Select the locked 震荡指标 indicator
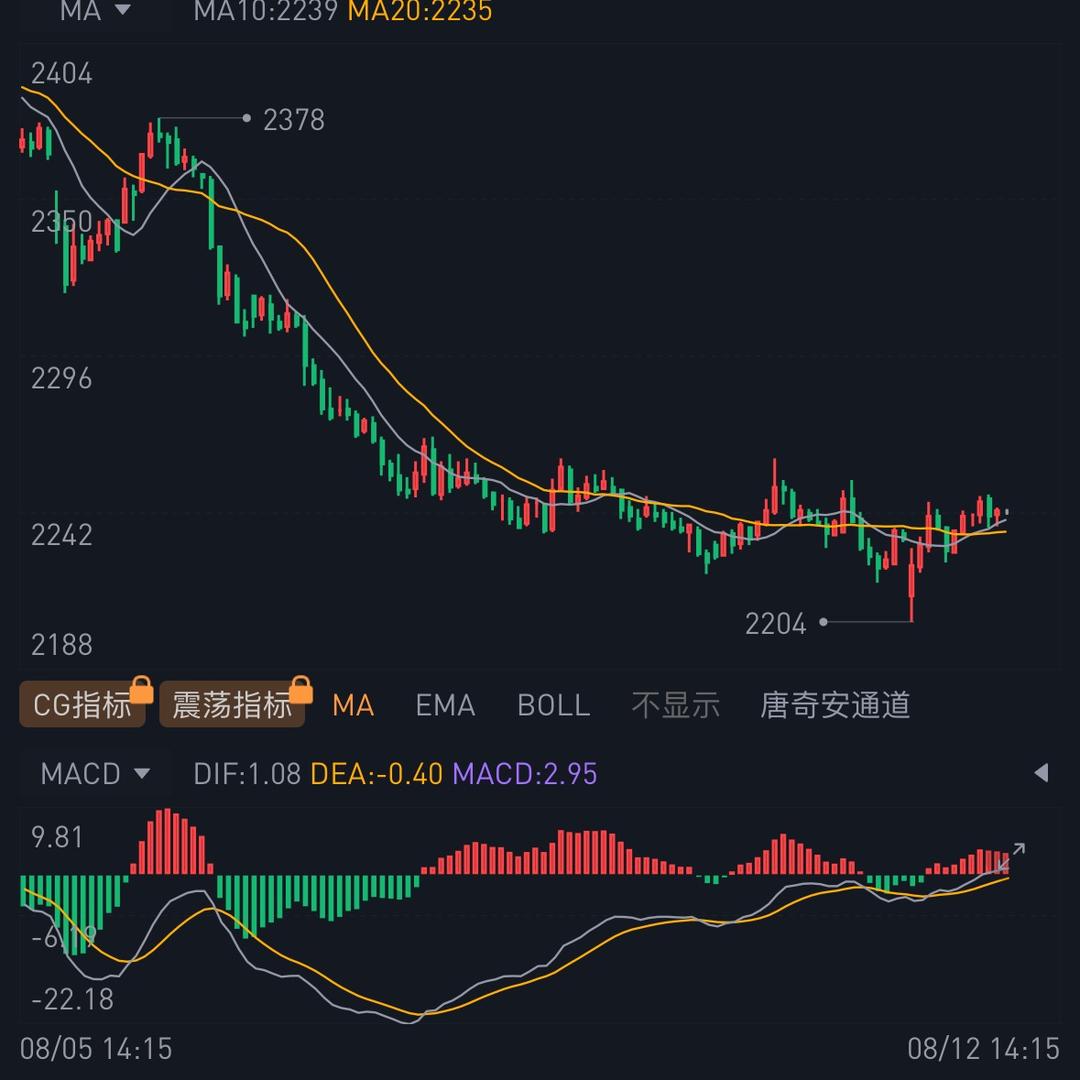The image size is (1080, 1080). click(x=232, y=705)
